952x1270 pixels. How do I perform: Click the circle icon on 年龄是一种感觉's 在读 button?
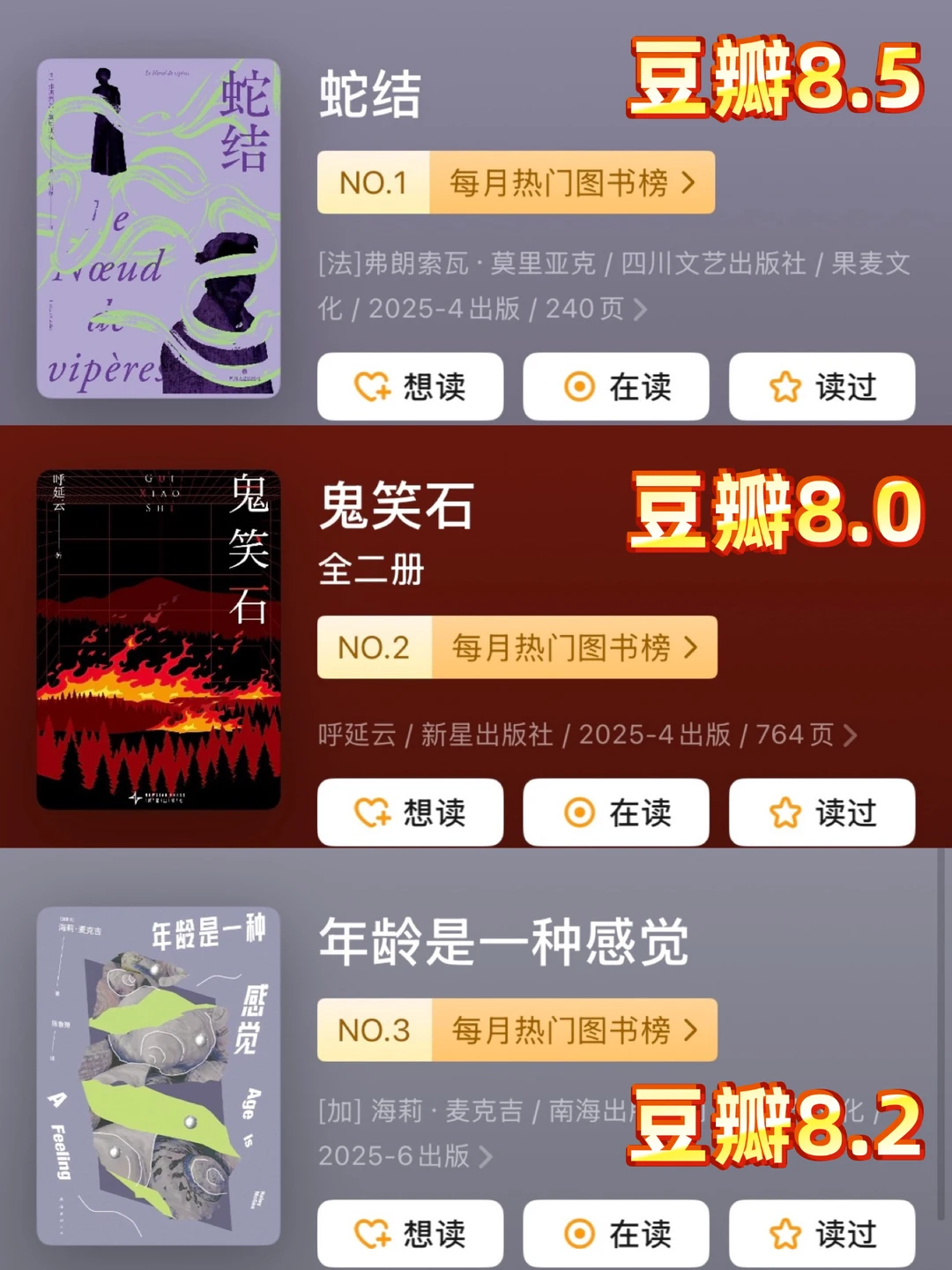pyautogui.click(x=577, y=1232)
